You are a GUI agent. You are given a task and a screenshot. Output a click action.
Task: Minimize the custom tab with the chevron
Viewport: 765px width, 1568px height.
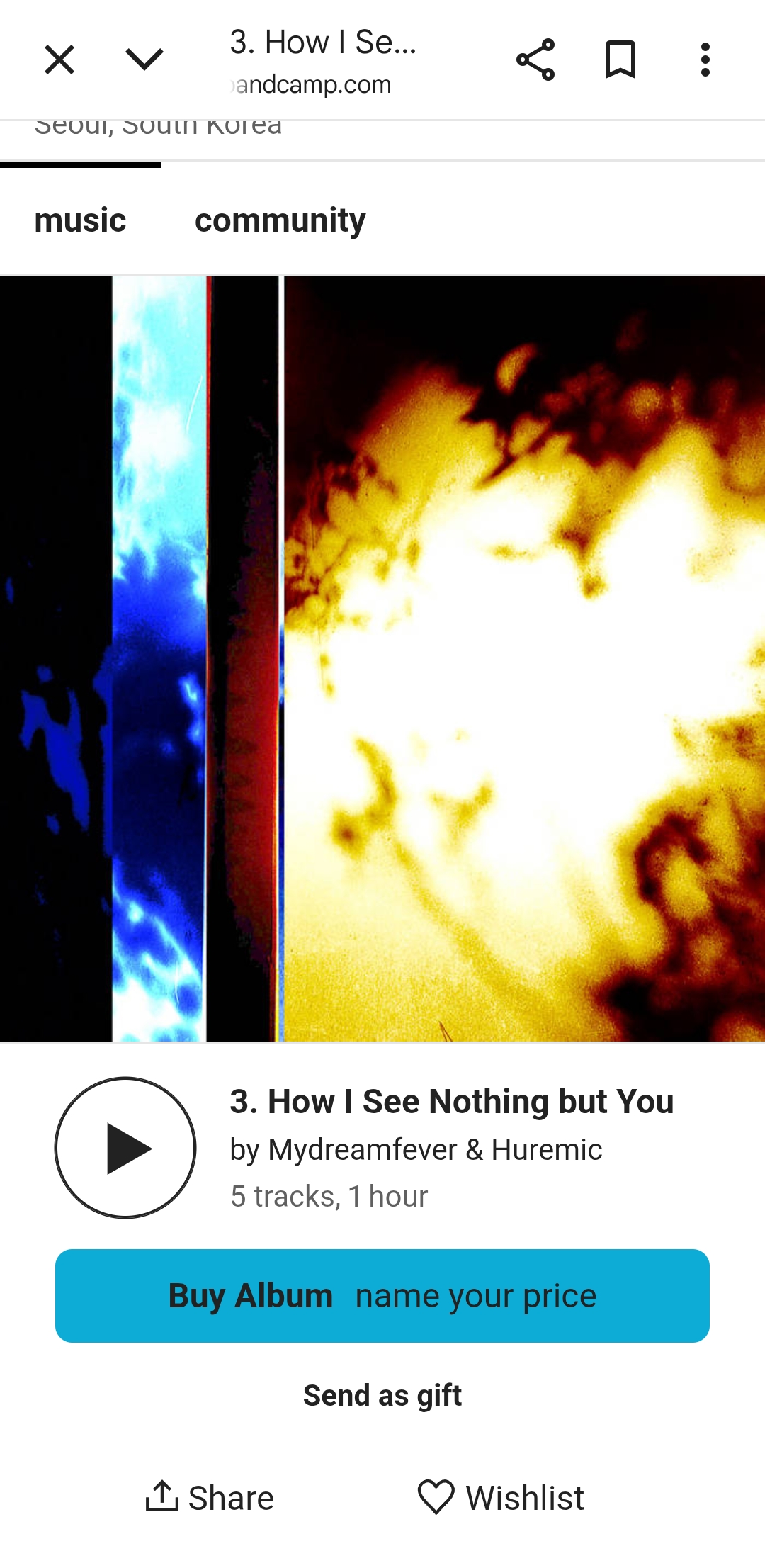pyautogui.click(x=144, y=60)
